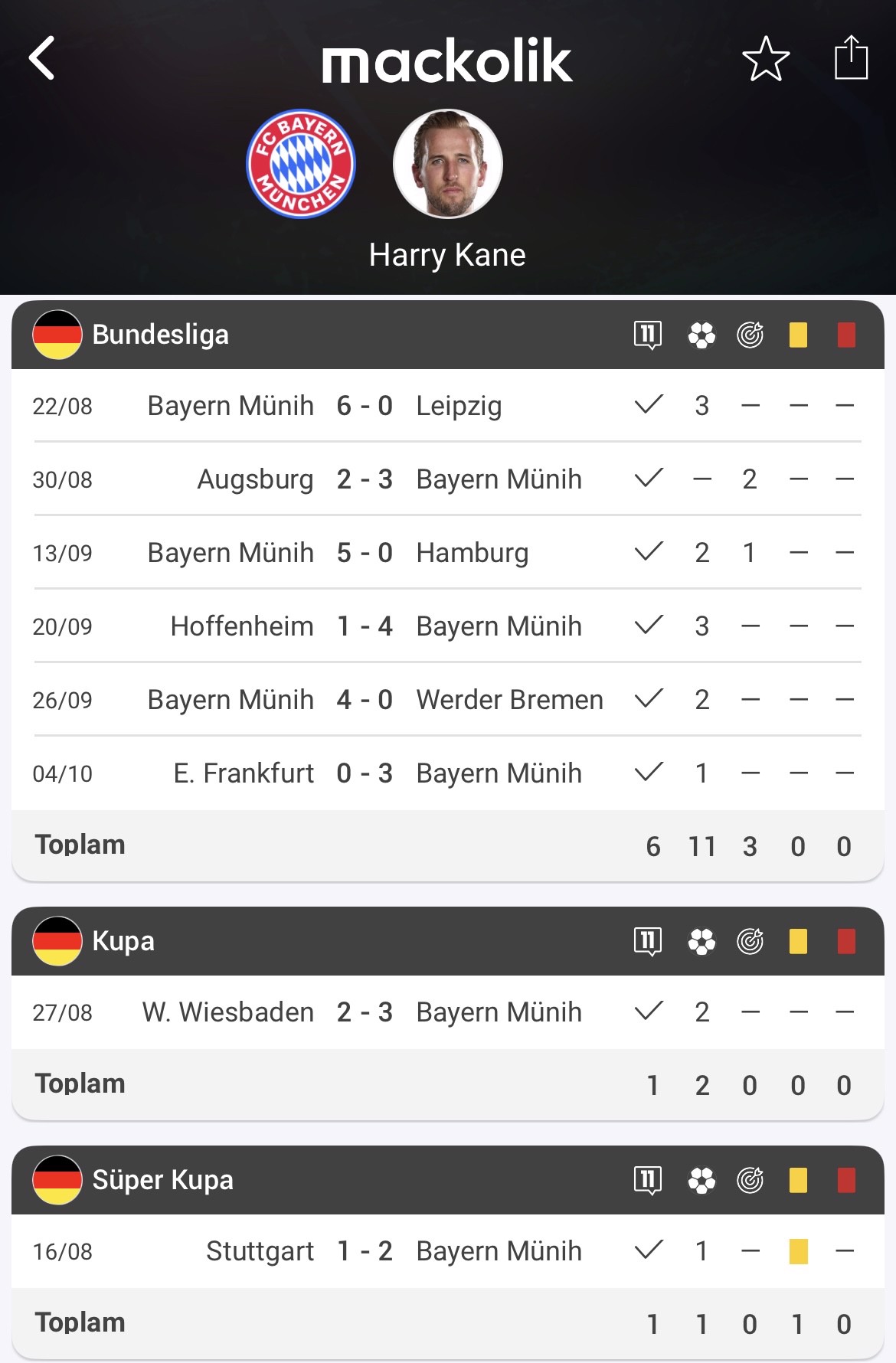896x1363 pixels.
Task: Go back to the previous screen
Action: point(43,58)
